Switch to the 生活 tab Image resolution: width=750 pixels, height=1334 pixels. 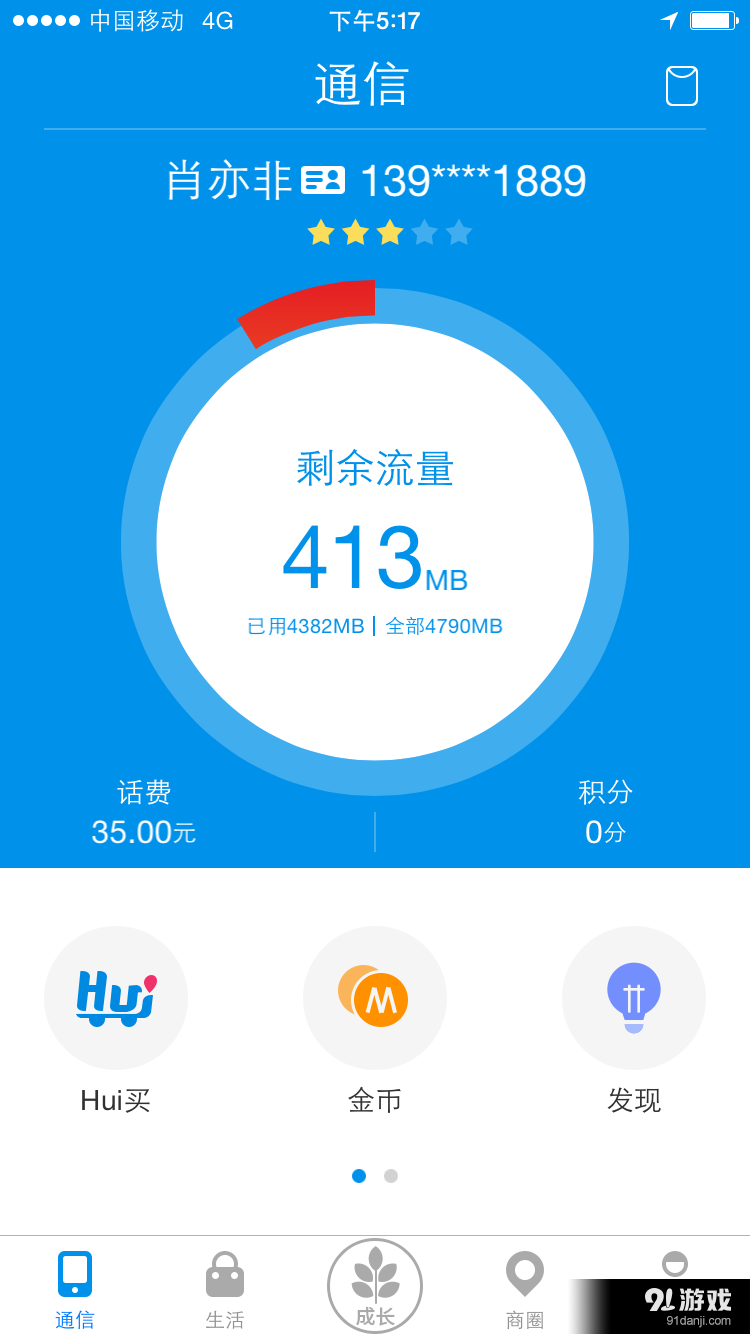[x=224, y=1290]
